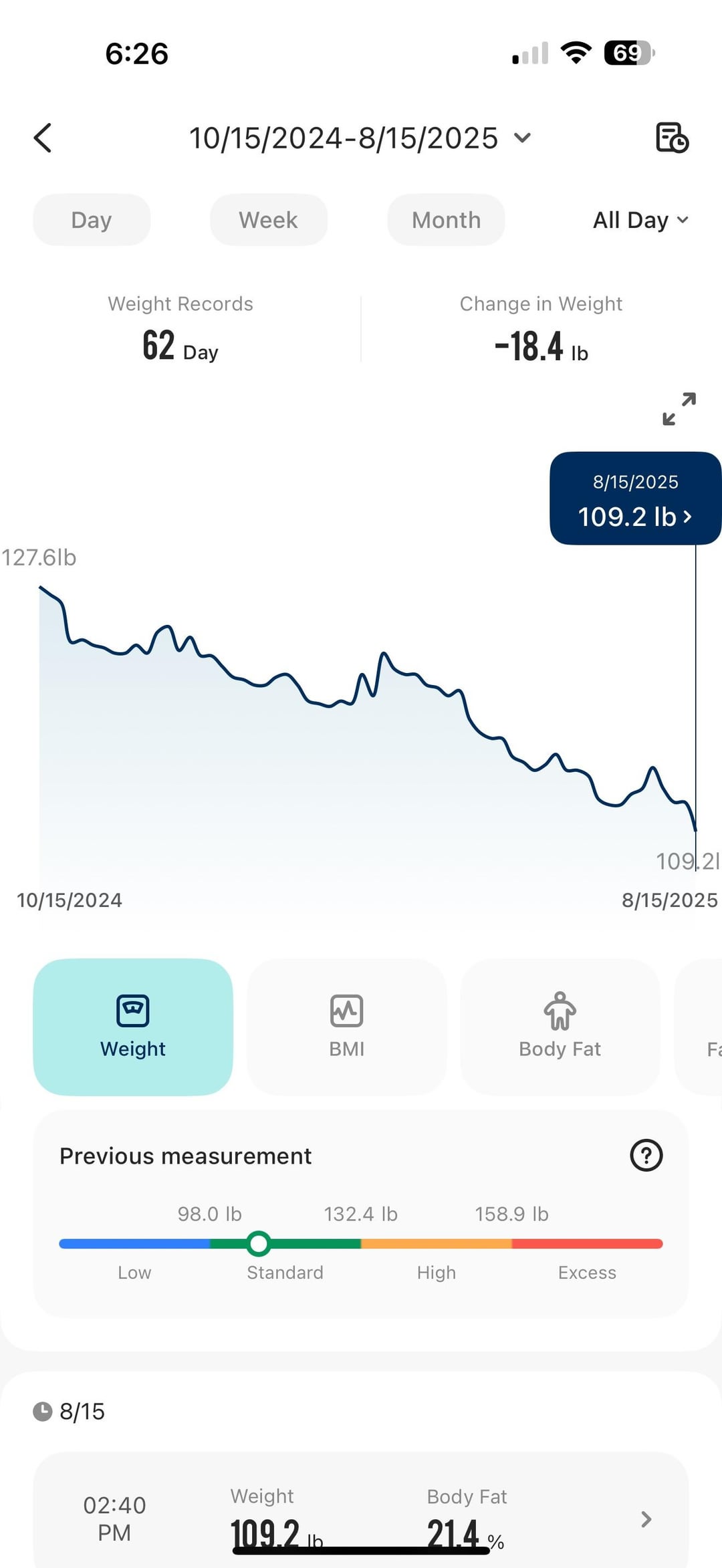Screen dimensions: 722x1568
Task: Expand the chart to full screen
Action: (x=679, y=409)
